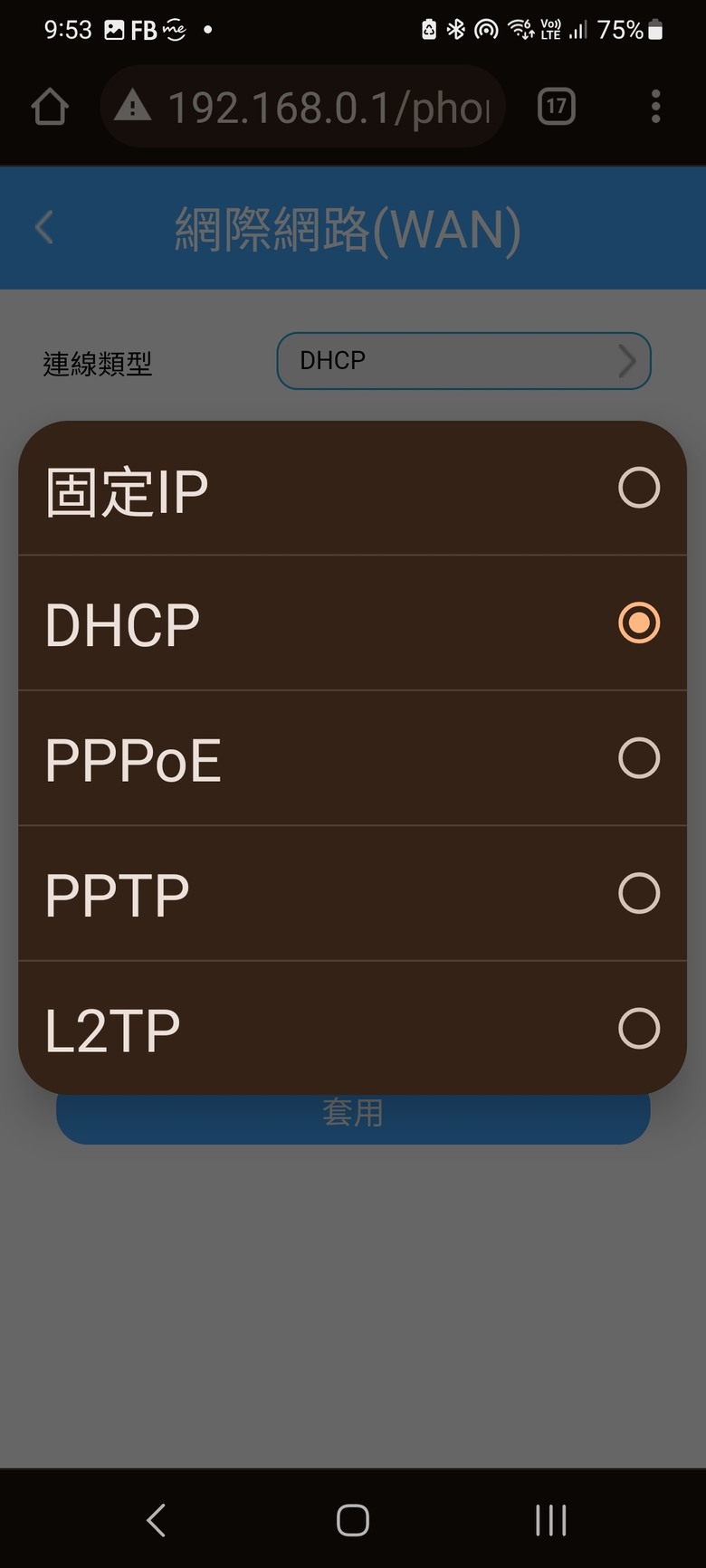Open the browser overflow menu

point(656,108)
